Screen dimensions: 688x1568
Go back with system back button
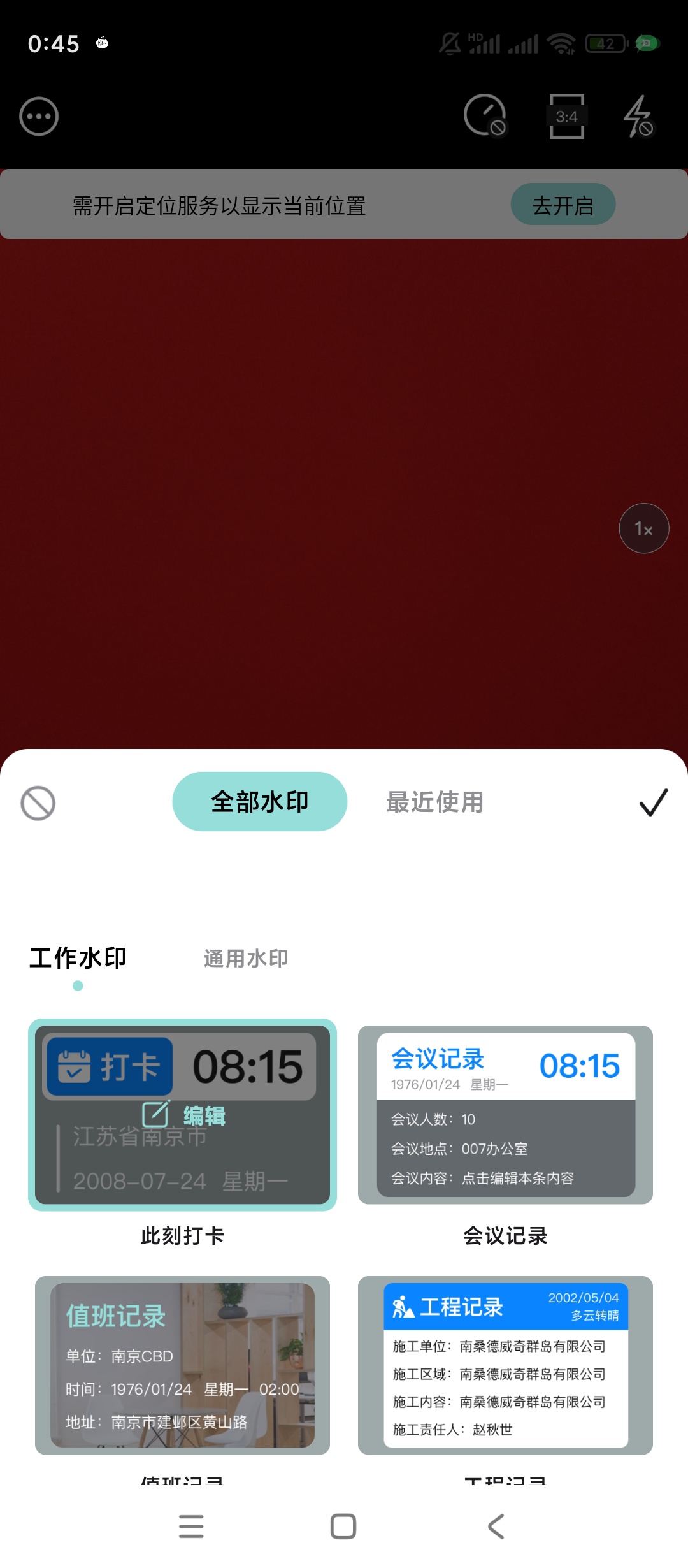coord(496,1527)
